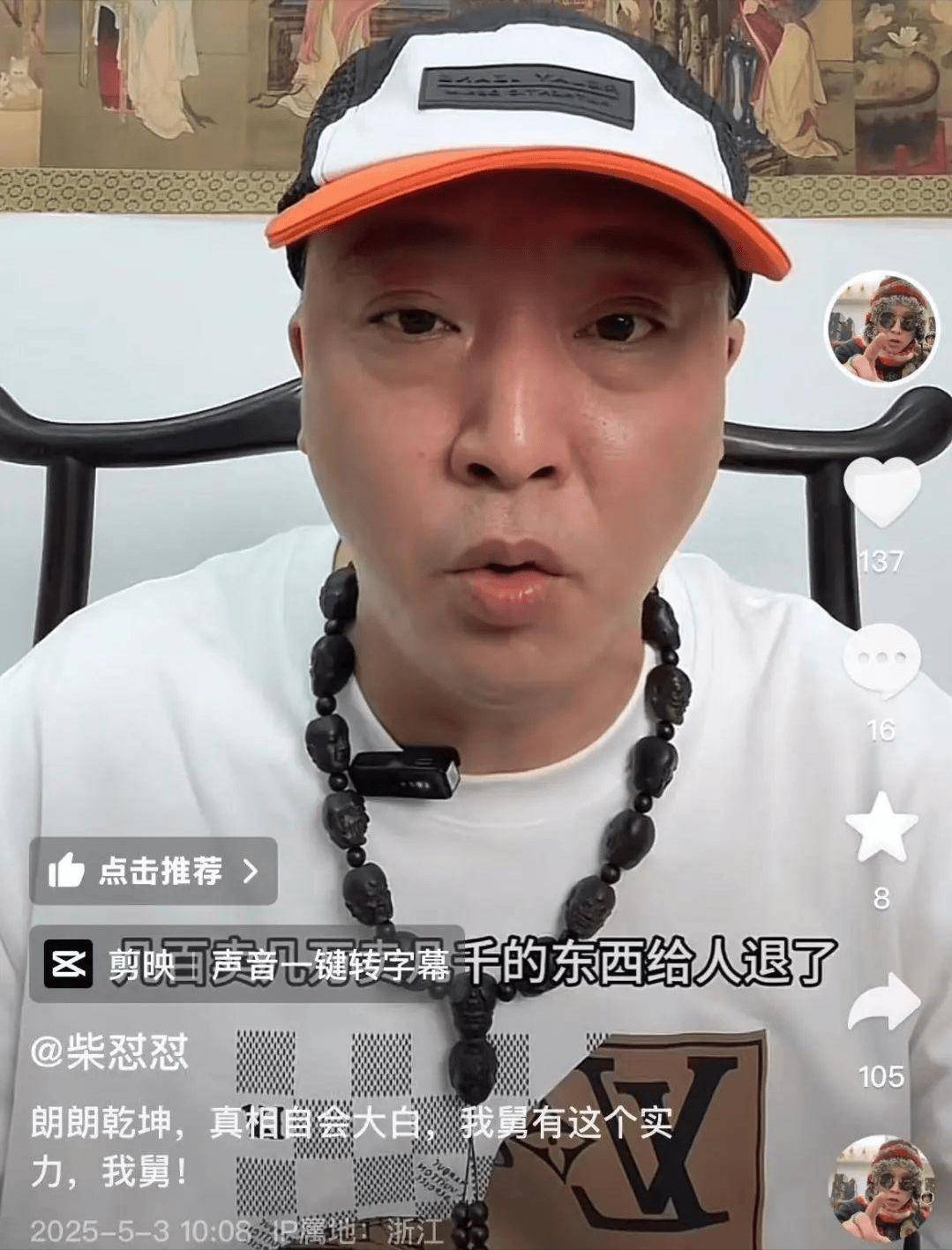
Task: Tap the 点击推荐 recommend button
Action: pyautogui.click(x=154, y=872)
